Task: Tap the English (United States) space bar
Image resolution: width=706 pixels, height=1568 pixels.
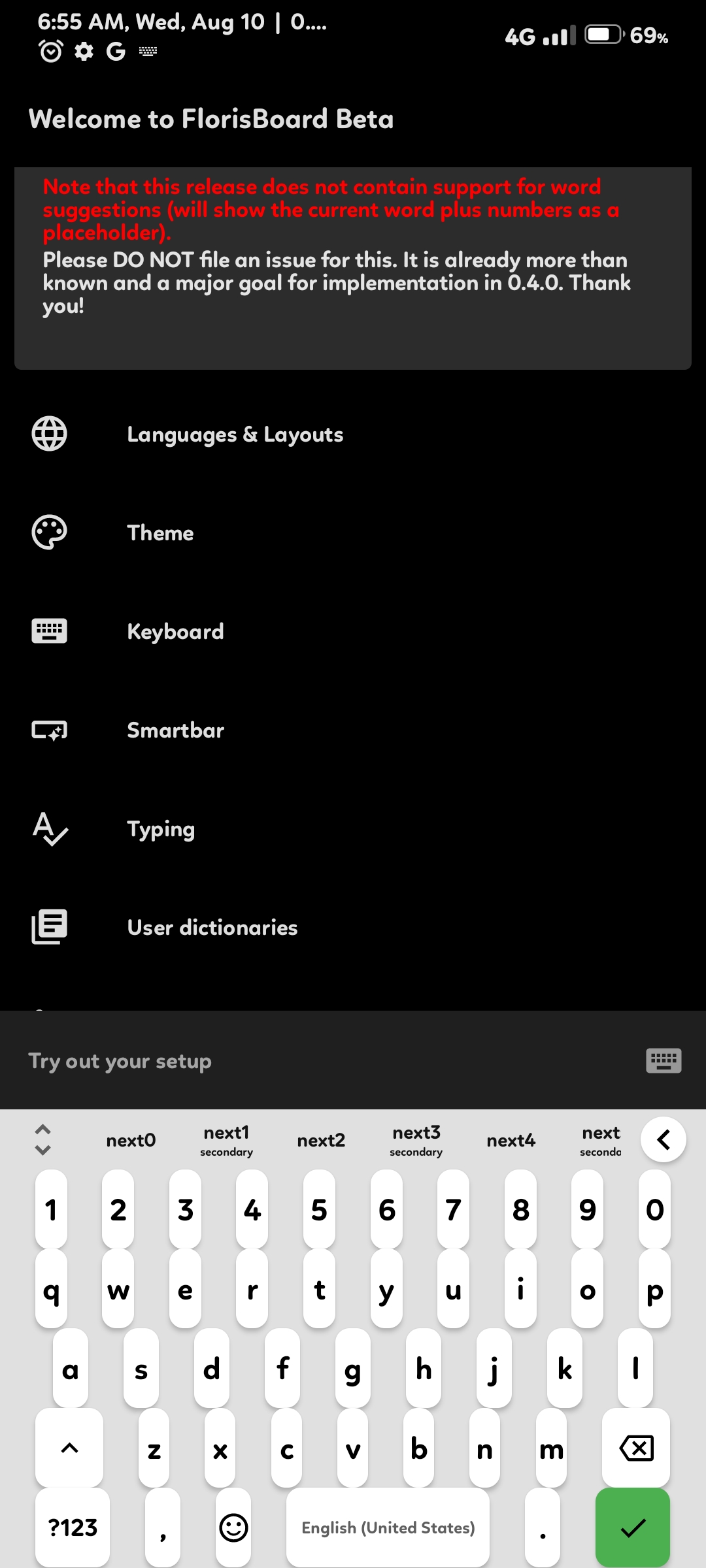Action: pyautogui.click(x=388, y=1527)
